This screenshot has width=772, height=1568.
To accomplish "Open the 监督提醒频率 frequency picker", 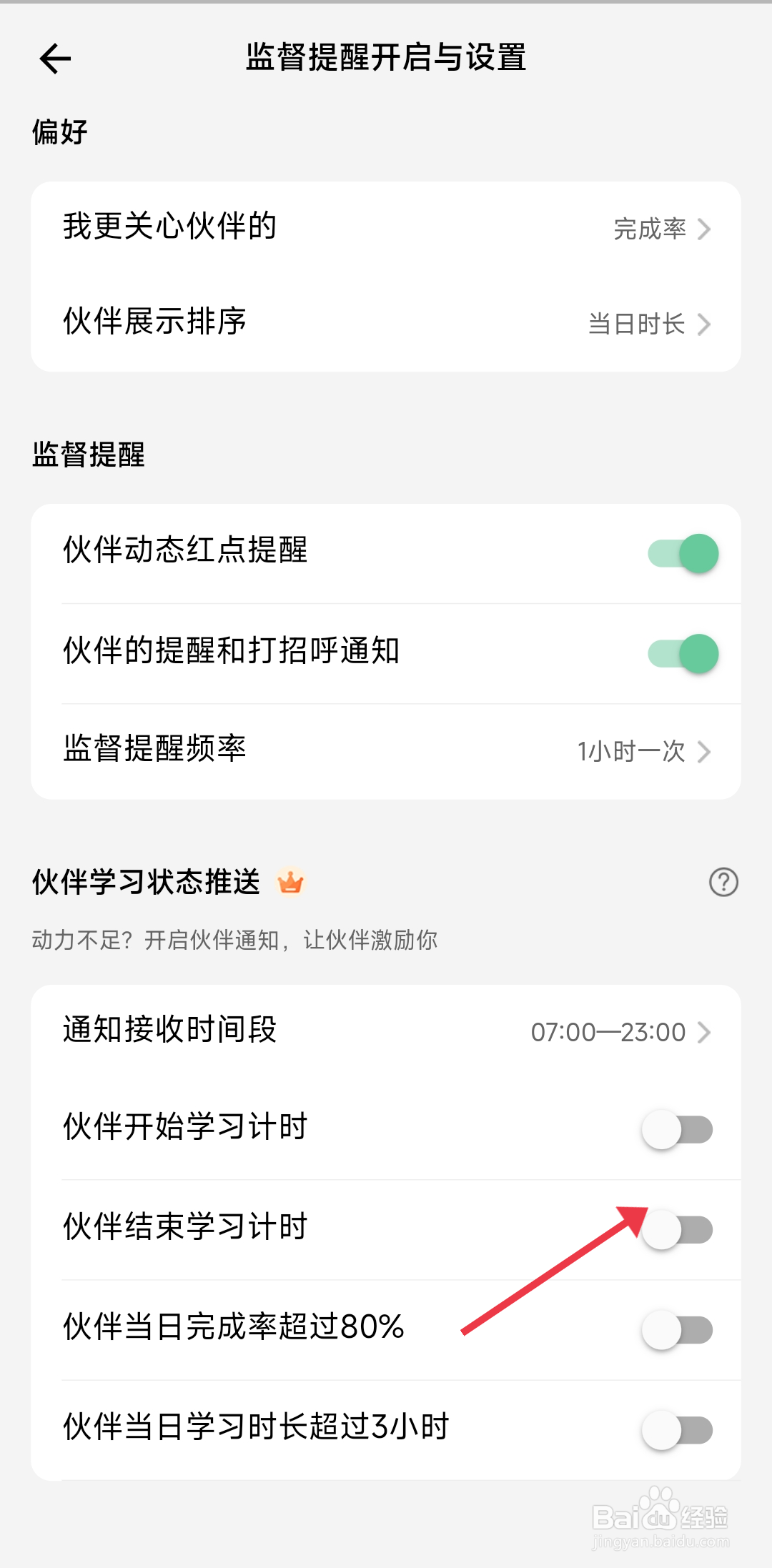I will point(705,752).
